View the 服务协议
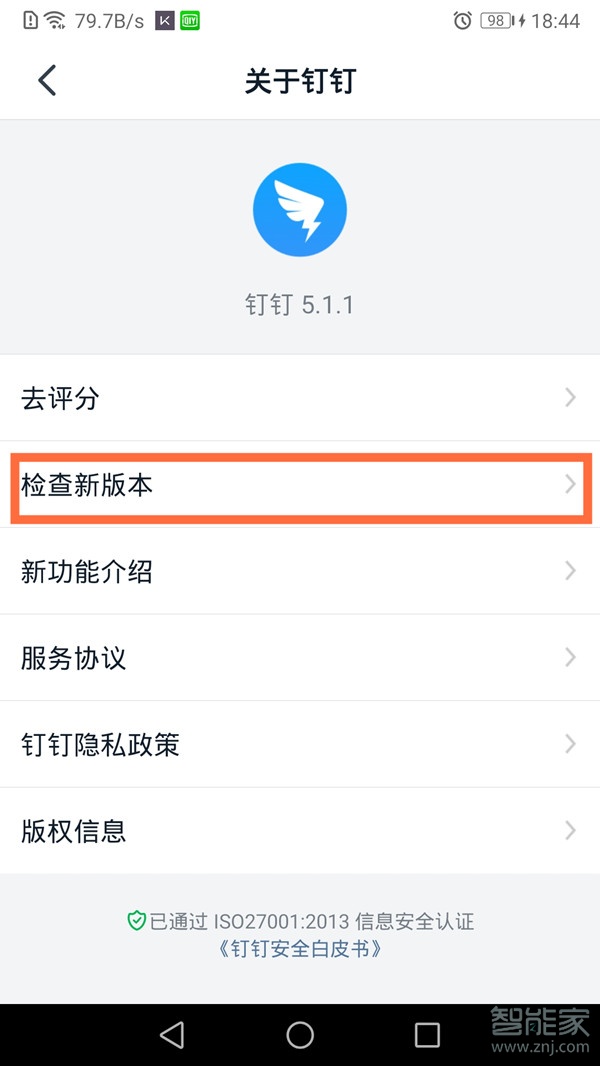The image size is (600, 1066). [x=300, y=658]
